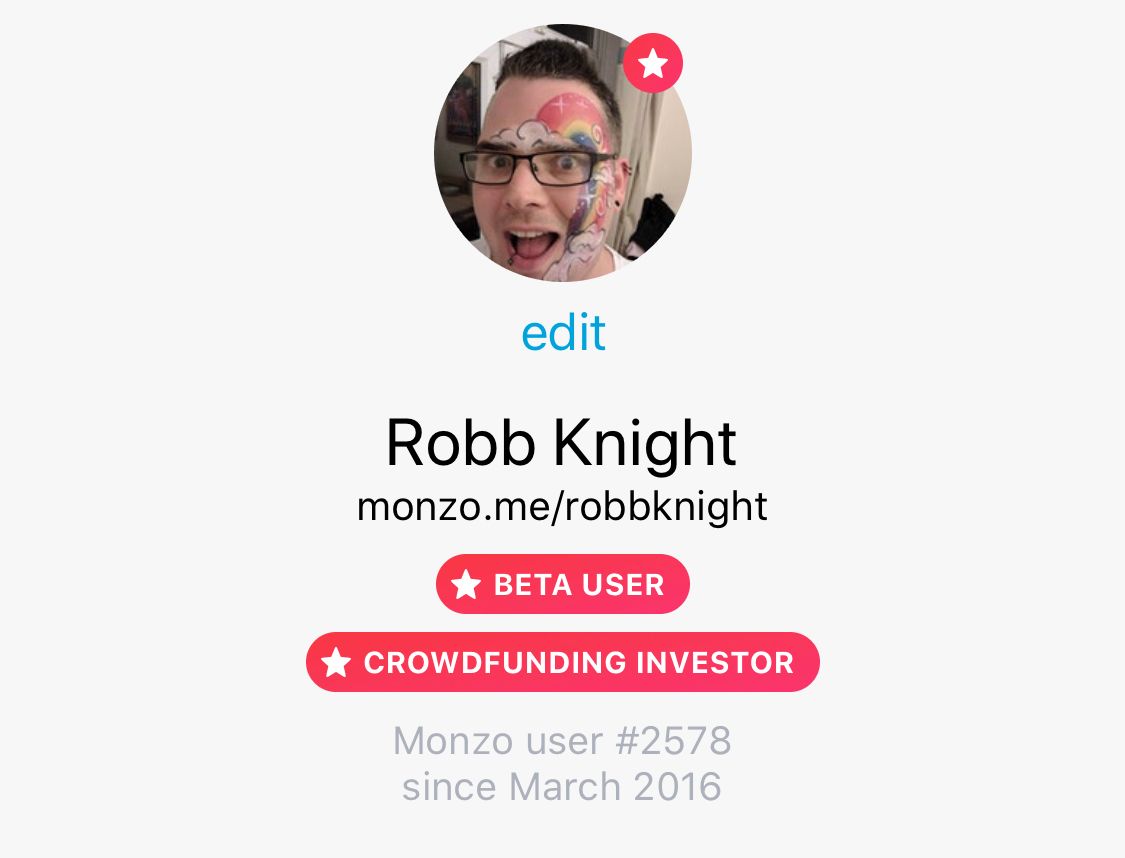Screen dimensions: 1125x858
Task: Select the Beta User badge
Action: pos(563,584)
